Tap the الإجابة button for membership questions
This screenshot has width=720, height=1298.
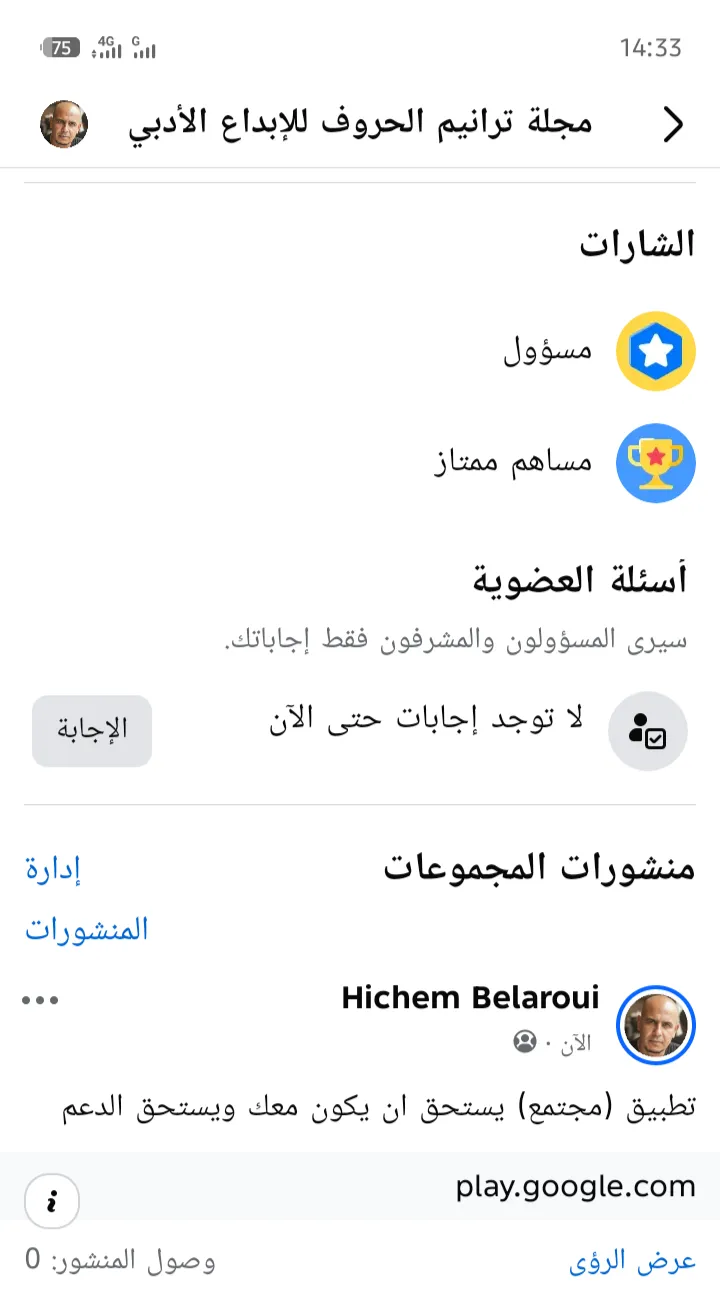click(92, 731)
